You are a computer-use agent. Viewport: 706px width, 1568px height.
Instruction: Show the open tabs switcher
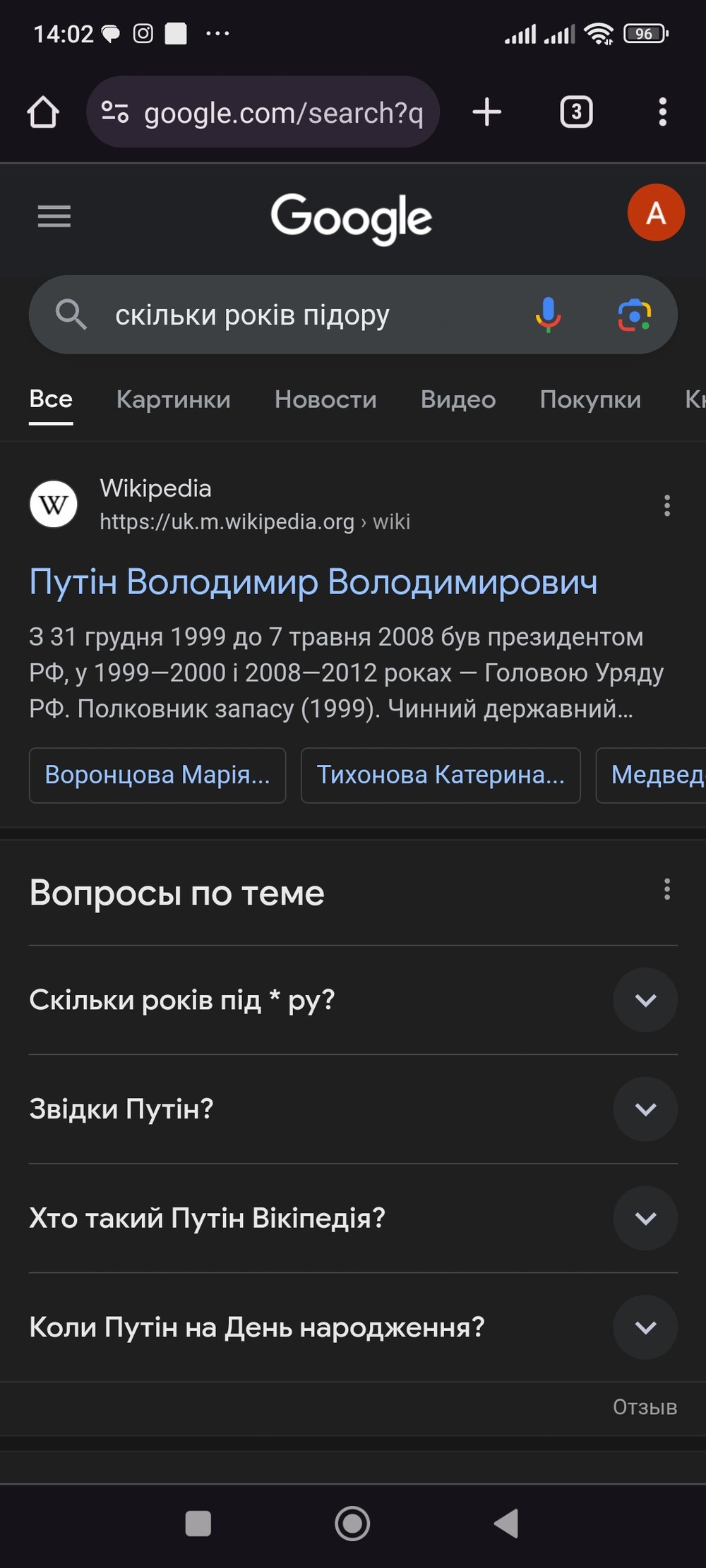[x=576, y=112]
